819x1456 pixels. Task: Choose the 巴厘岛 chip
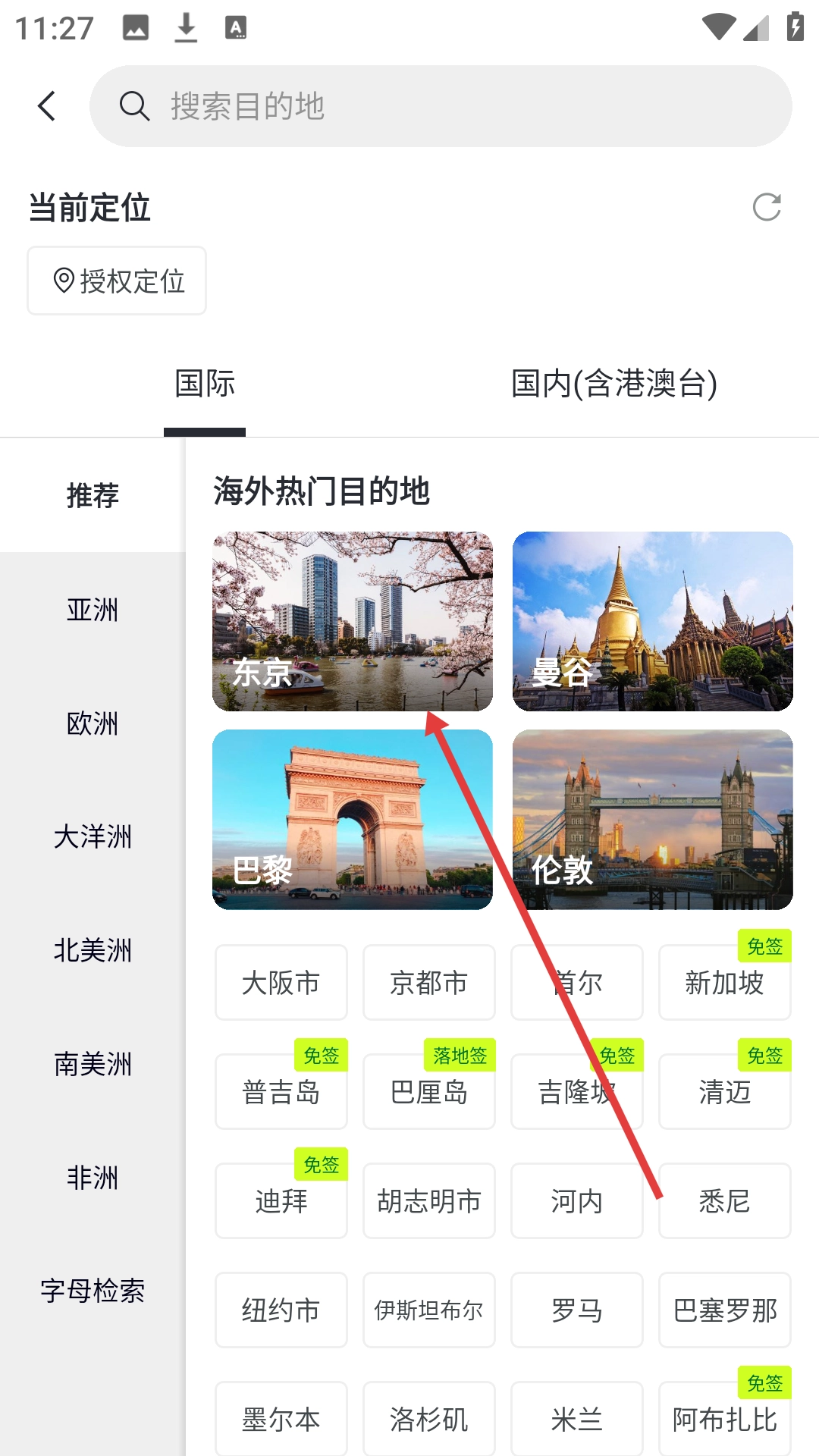[x=429, y=1092]
